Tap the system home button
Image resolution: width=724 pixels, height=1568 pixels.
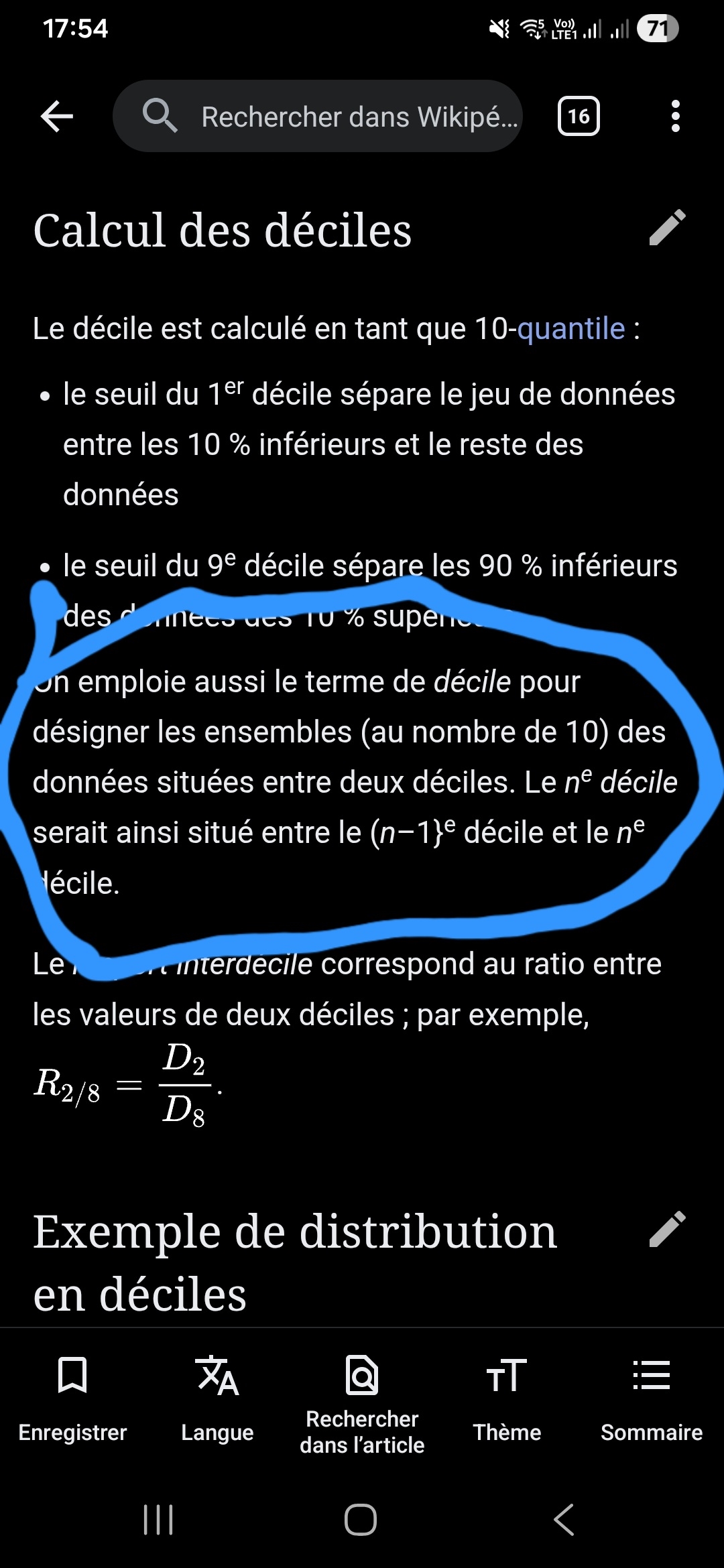[x=361, y=1520]
